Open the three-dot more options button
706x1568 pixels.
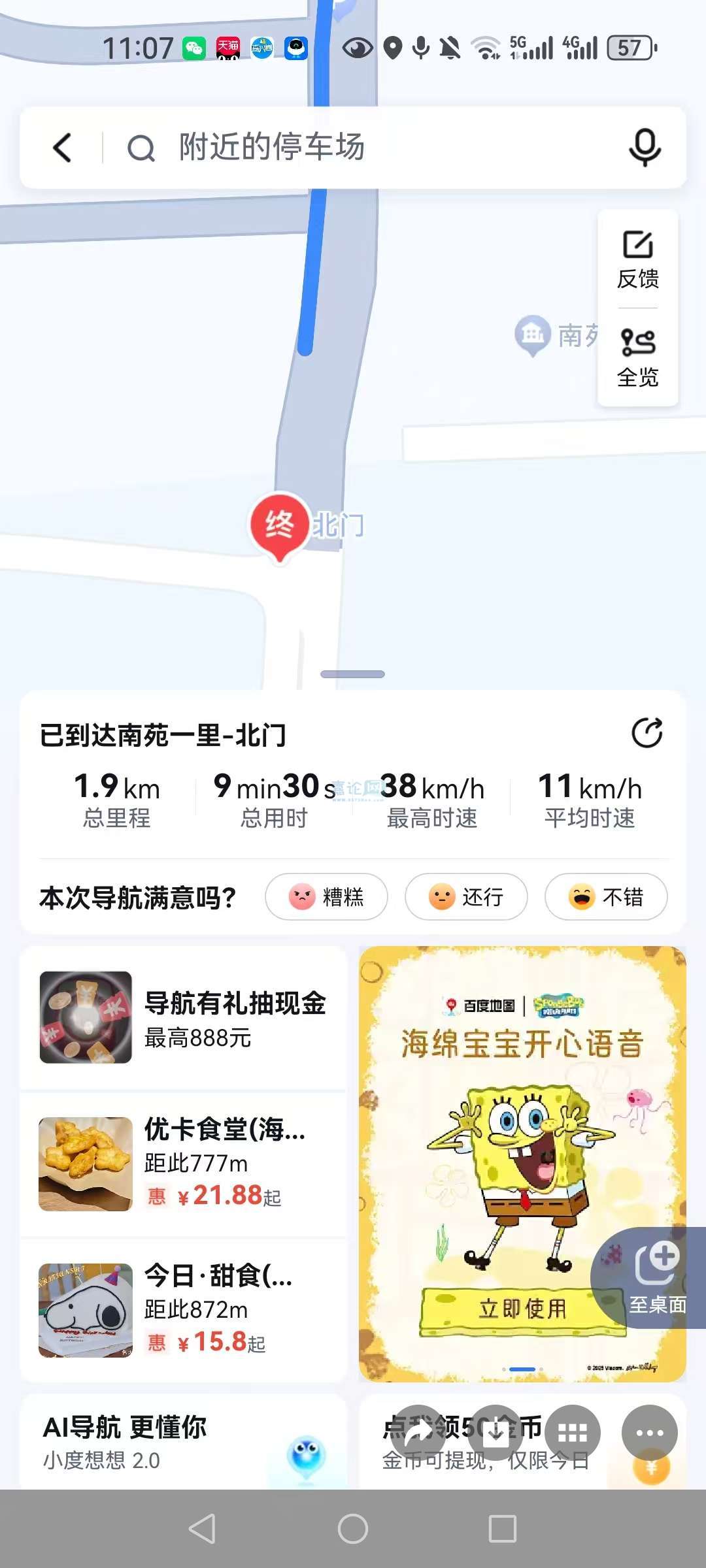tap(650, 1433)
